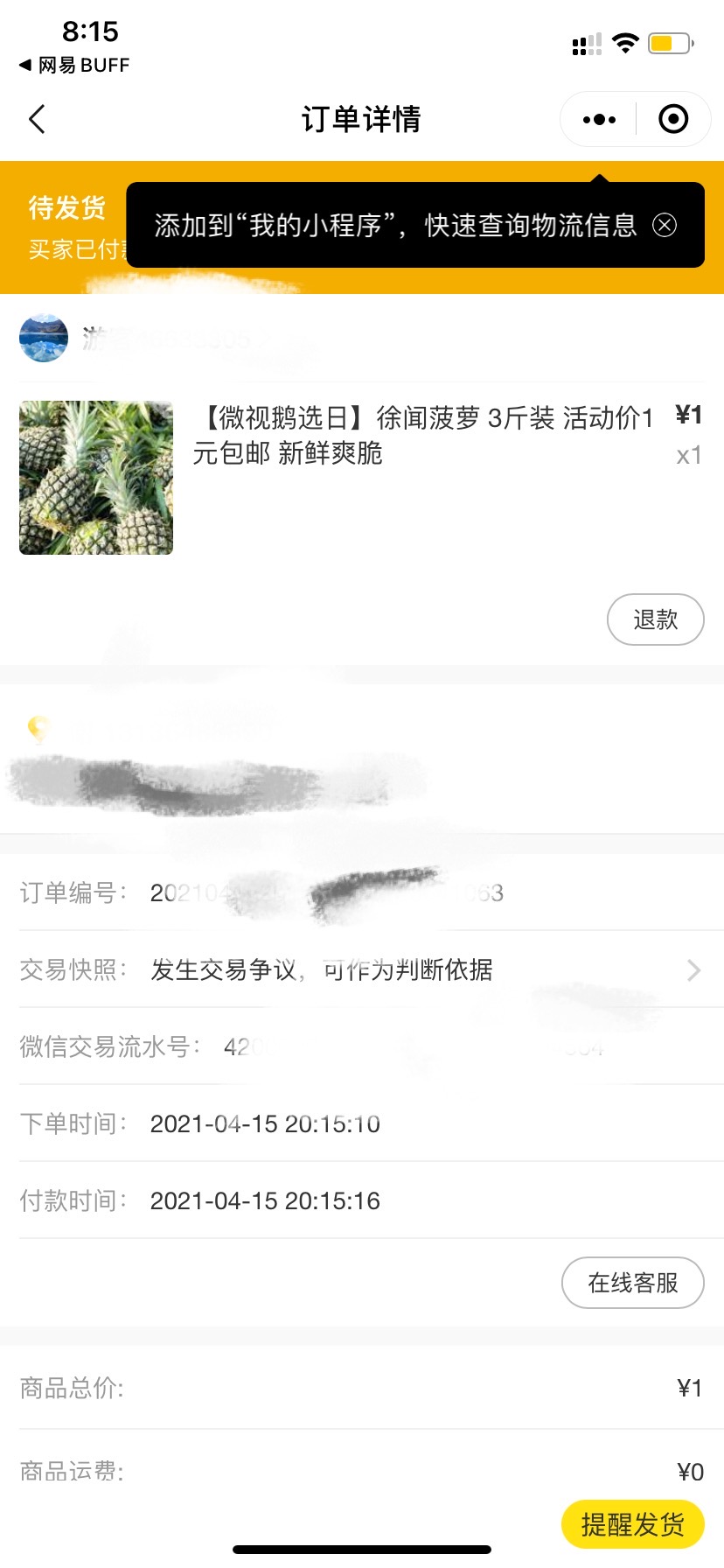
Task: Dismiss the 添加到我的小程序 tooltip
Action: point(665,225)
